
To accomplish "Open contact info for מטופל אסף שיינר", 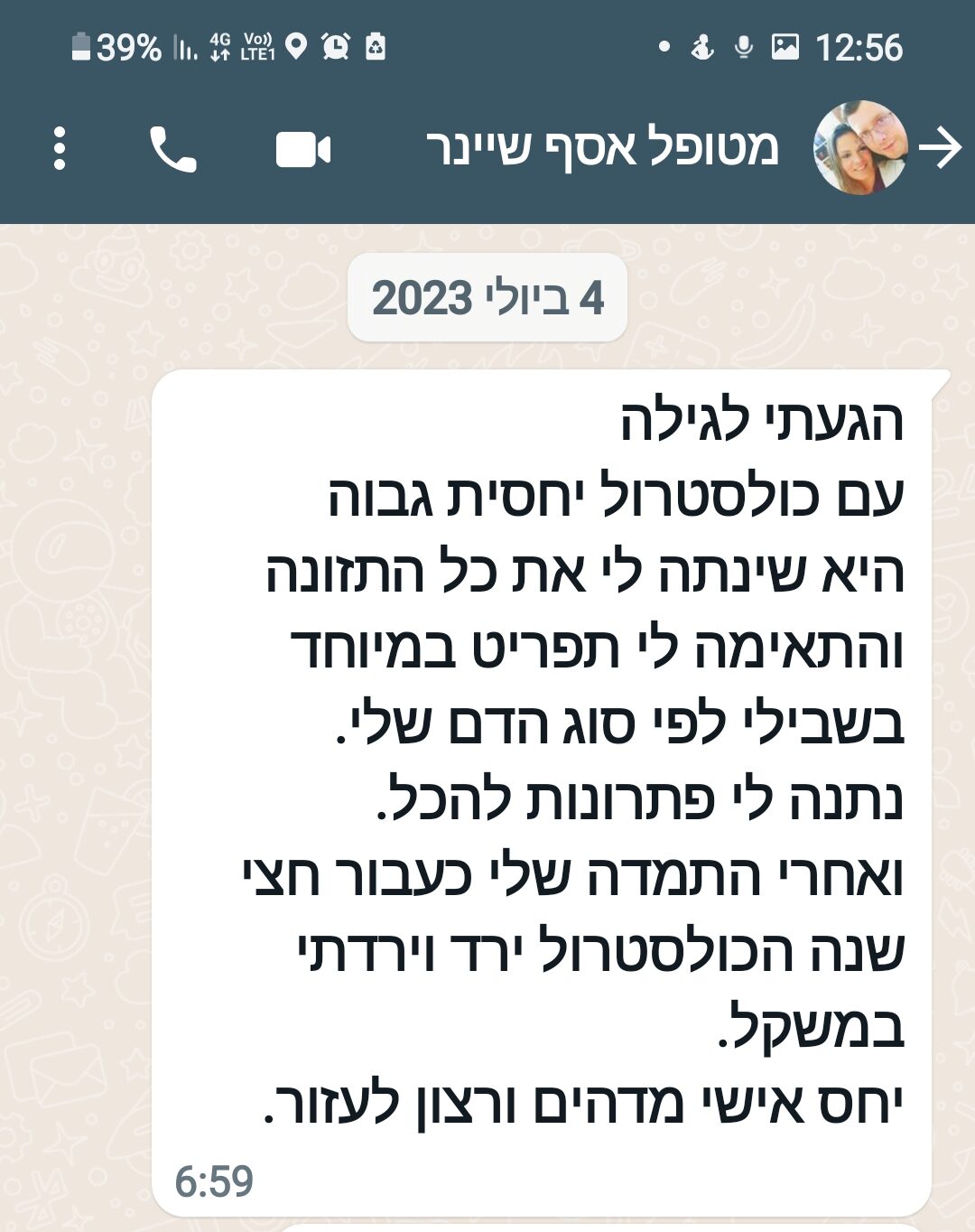I will click(x=602, y=148).
